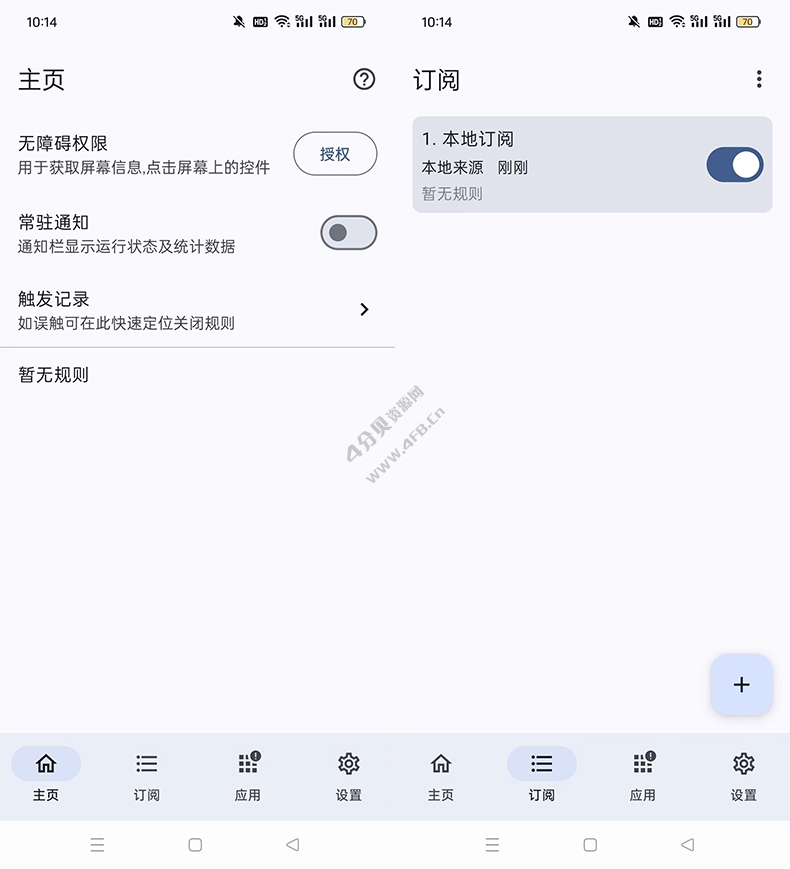Open the 触发记录 row
The image size is (790, 869).
(x=197, y=310)
